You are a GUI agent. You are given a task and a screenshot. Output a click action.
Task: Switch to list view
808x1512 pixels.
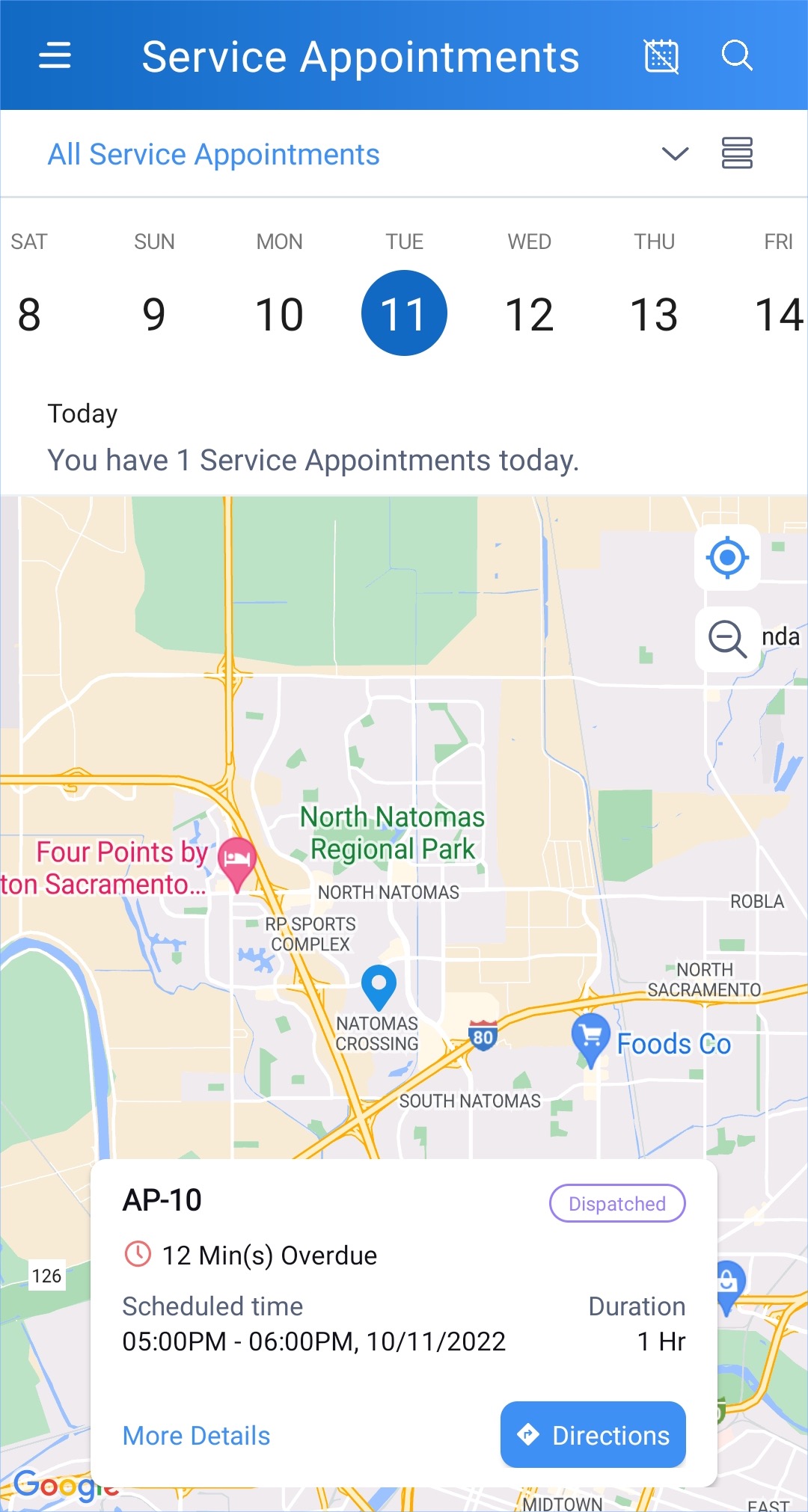tap(736, 154)
